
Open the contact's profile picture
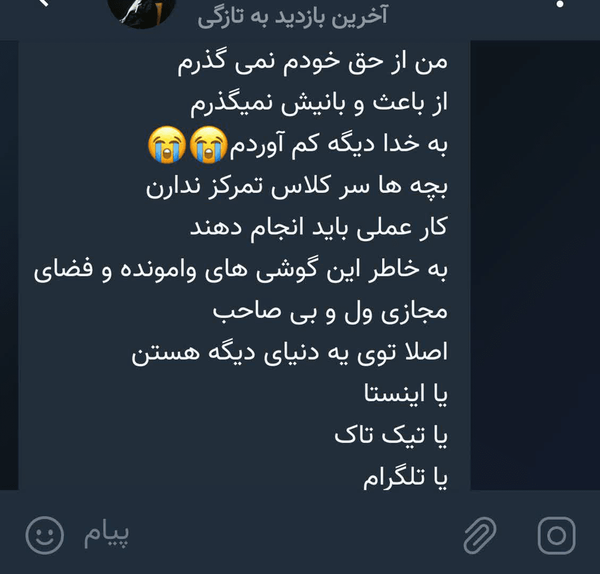[x=142, y=11]
